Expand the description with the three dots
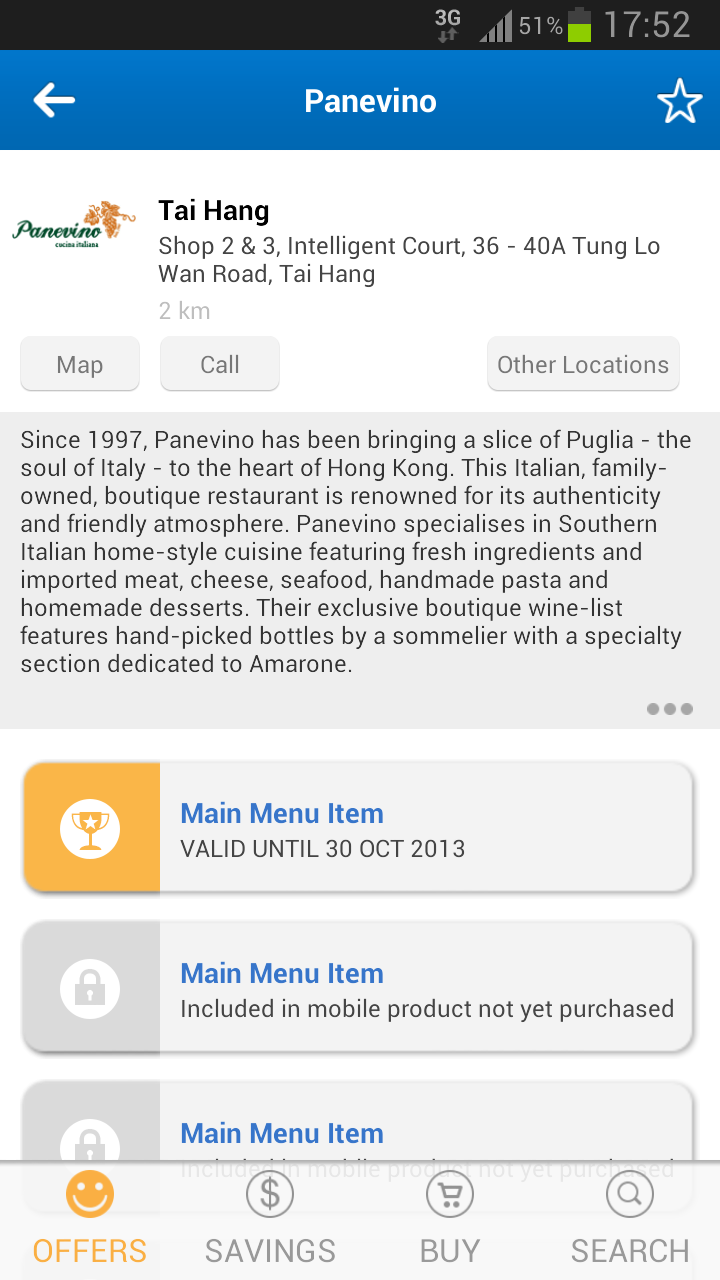The image size is (720, 1280). point(669,709)
